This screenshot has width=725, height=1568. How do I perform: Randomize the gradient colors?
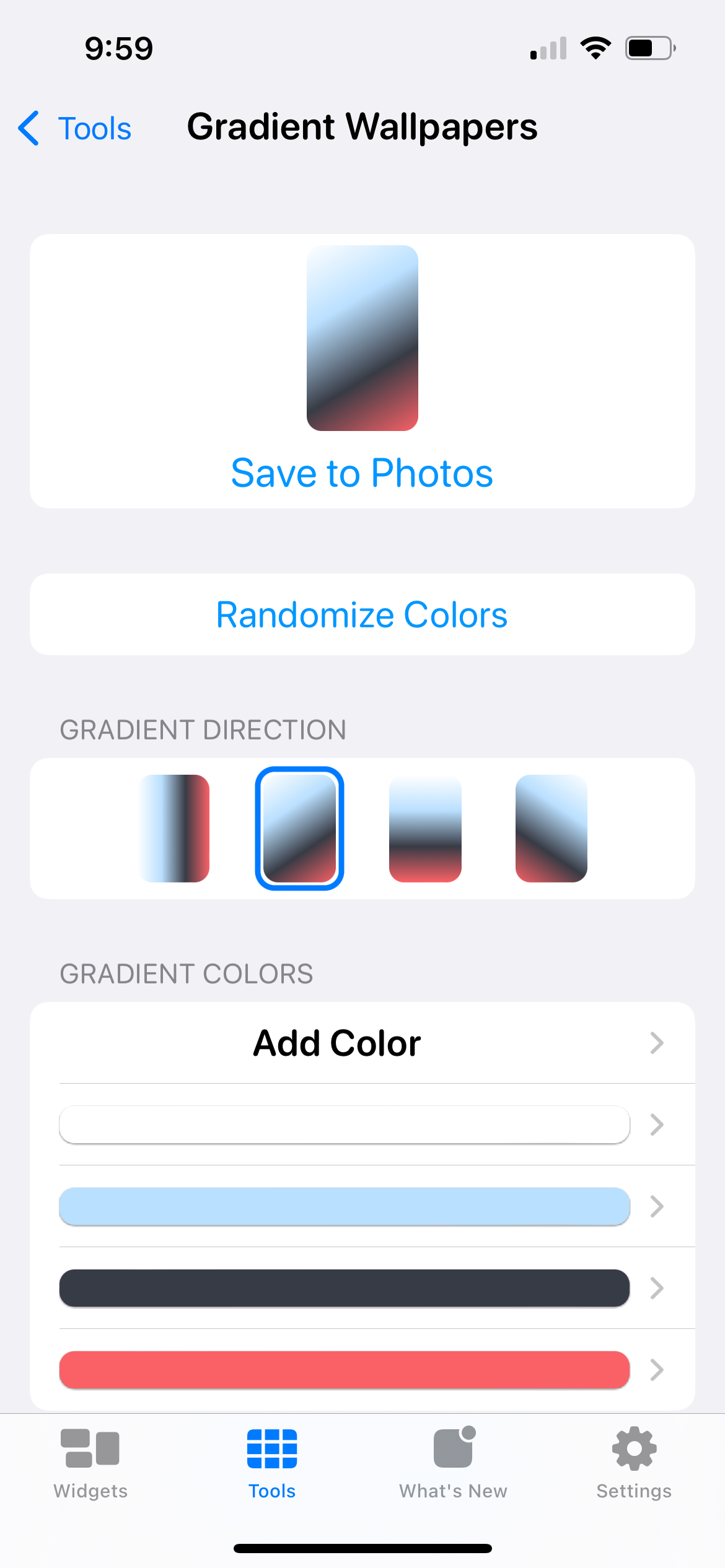[x=362, y=614]
